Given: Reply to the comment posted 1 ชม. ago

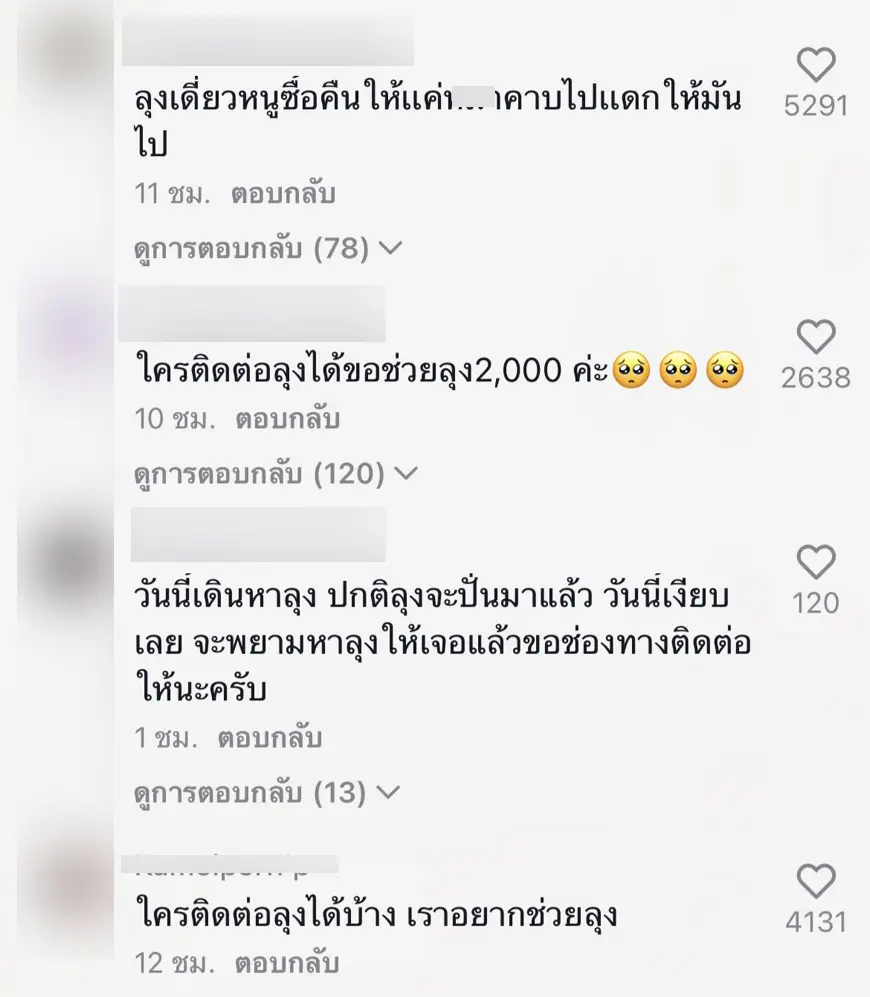Looking at the screenshot, I should pyautogui.click(x=269, y=738).
